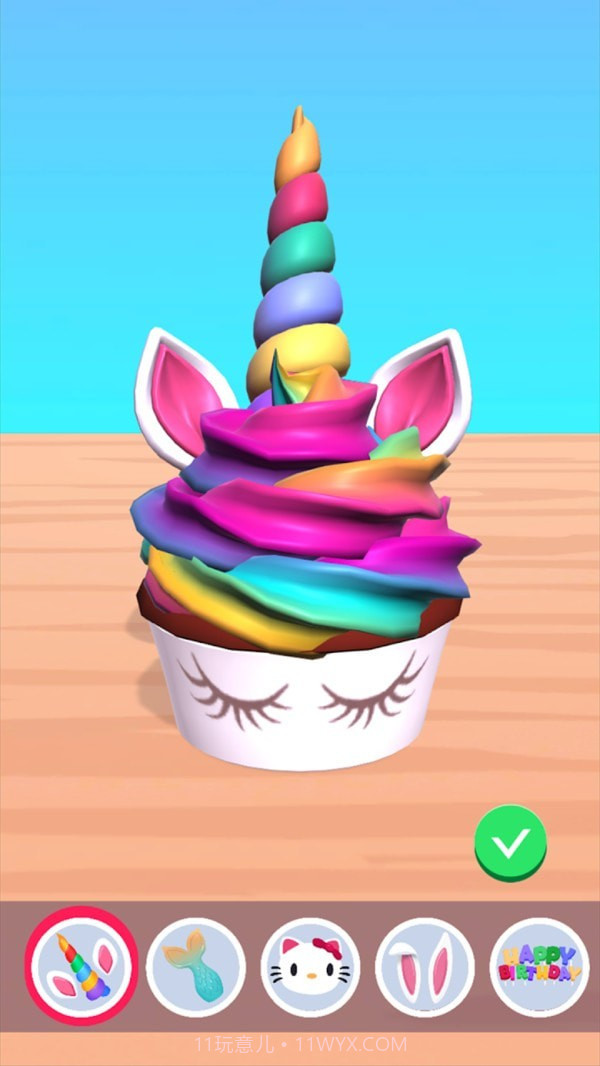This screenshot has height=1066, width=600.
Task: Choose the Happy Birthday topper
Action: click(x=539, y=967)
